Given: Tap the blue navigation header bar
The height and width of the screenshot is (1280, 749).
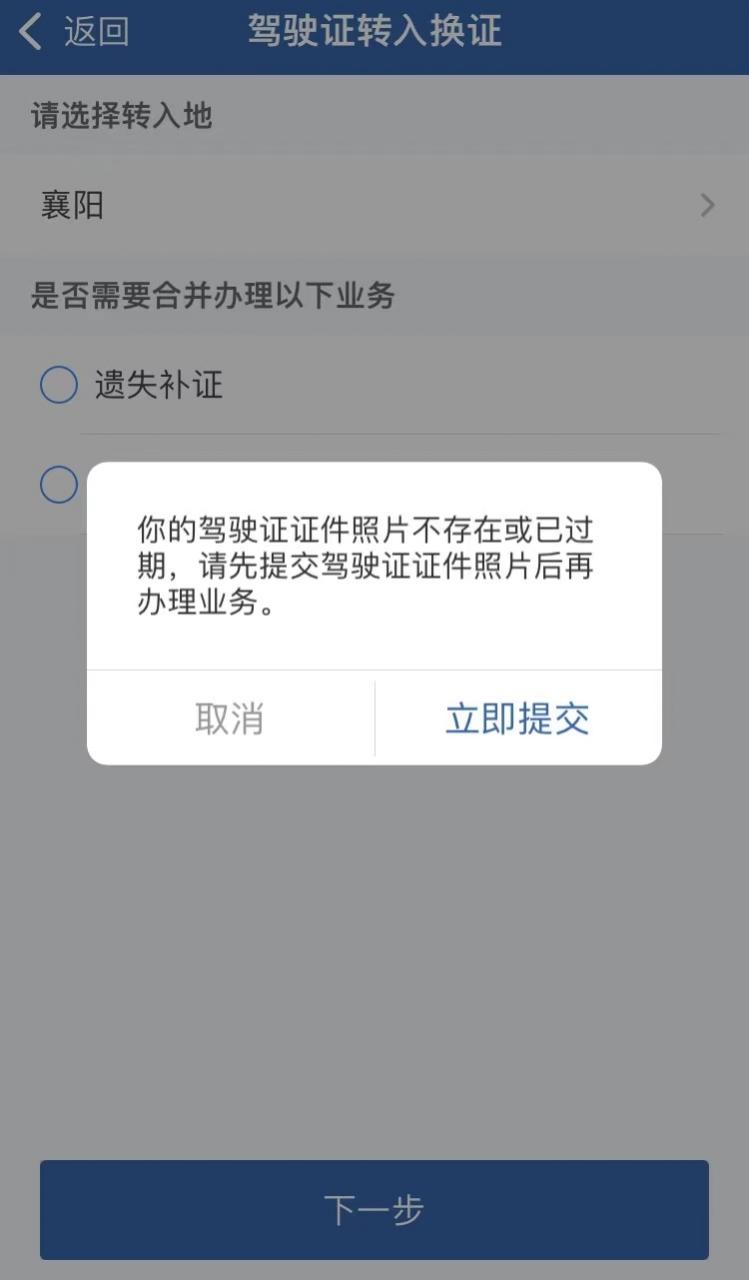Looking at the screenshot, I should 374,36.
